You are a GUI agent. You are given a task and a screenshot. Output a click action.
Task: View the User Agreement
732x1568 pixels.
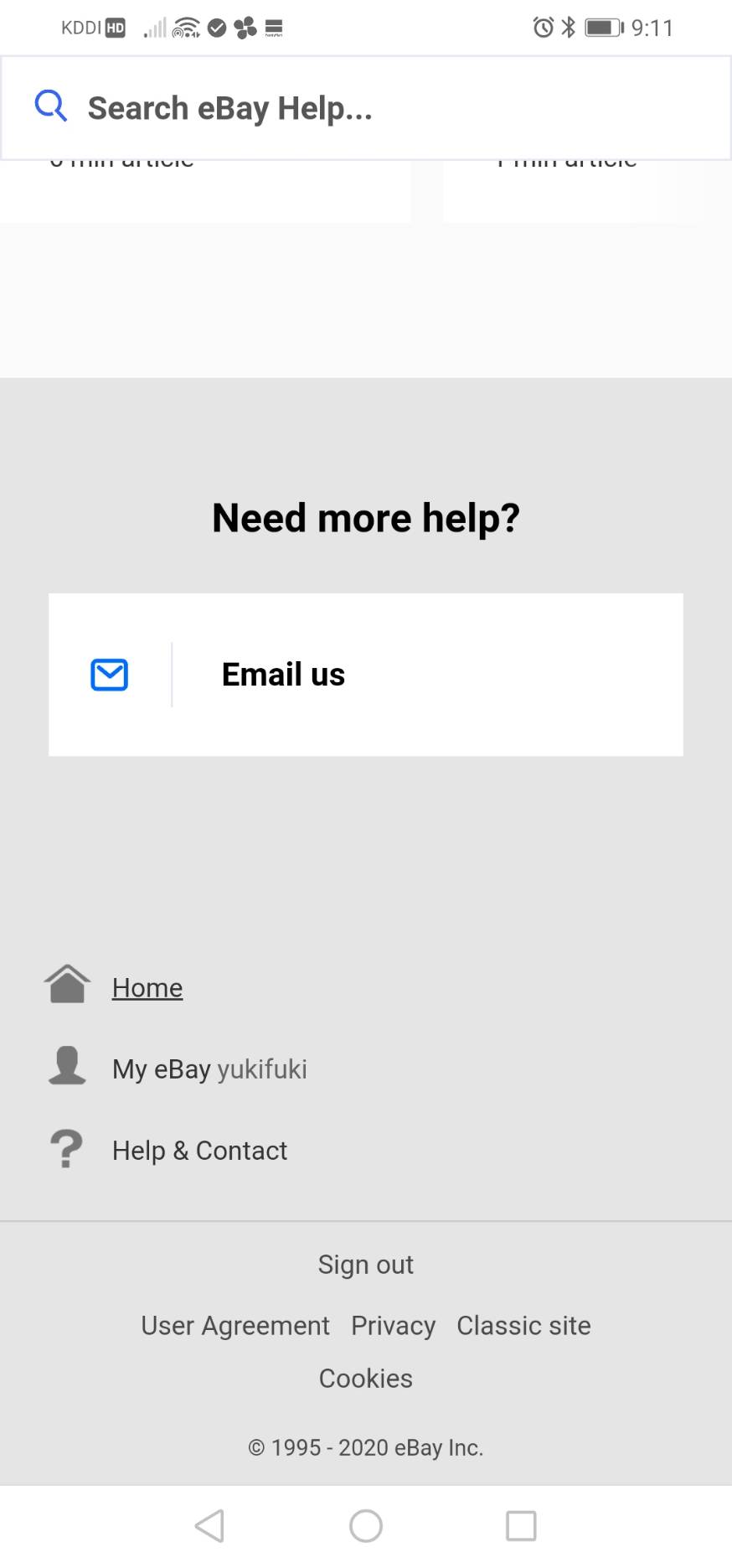[x=235, y=1325]
